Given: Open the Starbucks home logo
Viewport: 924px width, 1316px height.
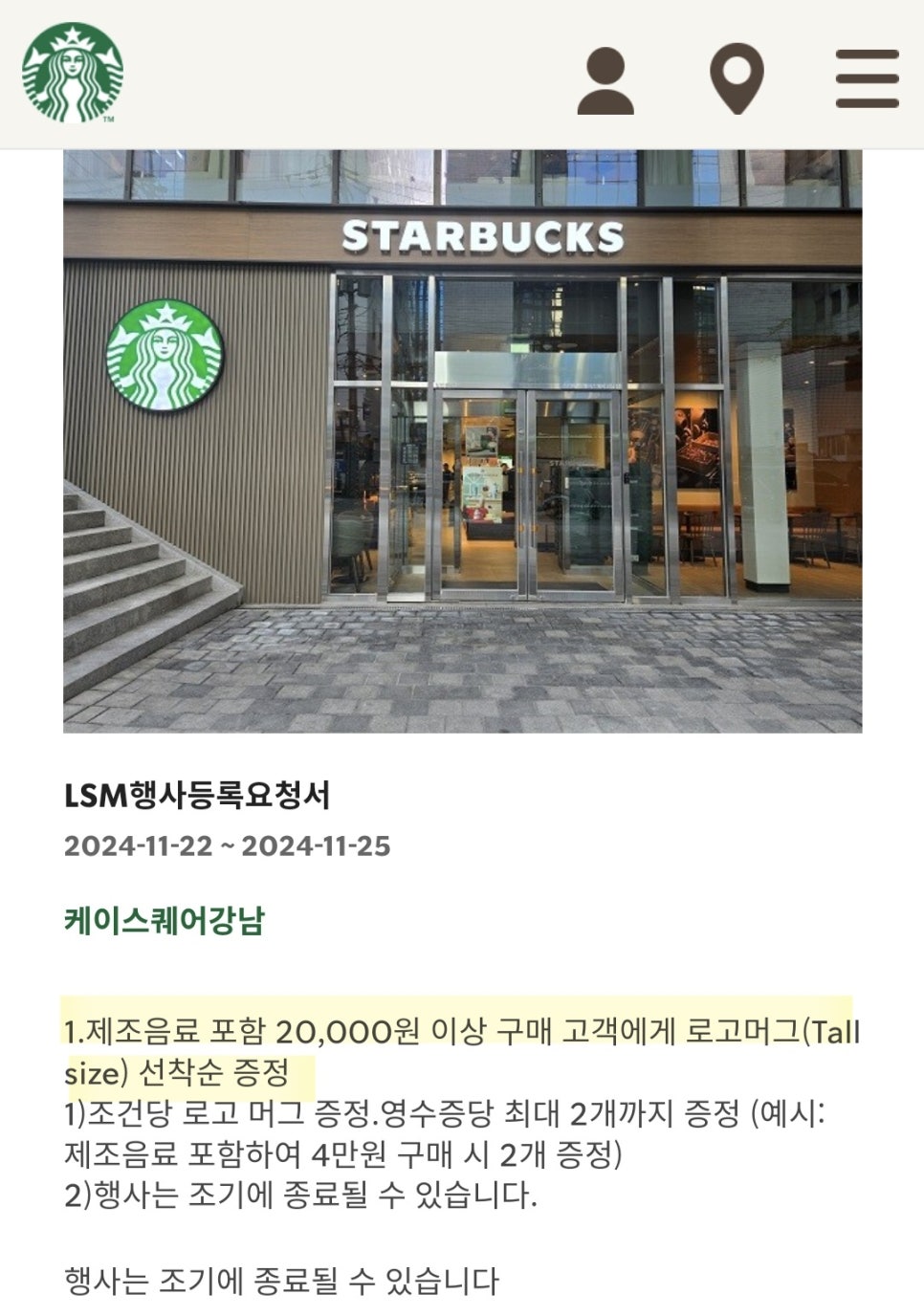Looking at the screenshot, I should pyautogui.click(x=73, y=73).
